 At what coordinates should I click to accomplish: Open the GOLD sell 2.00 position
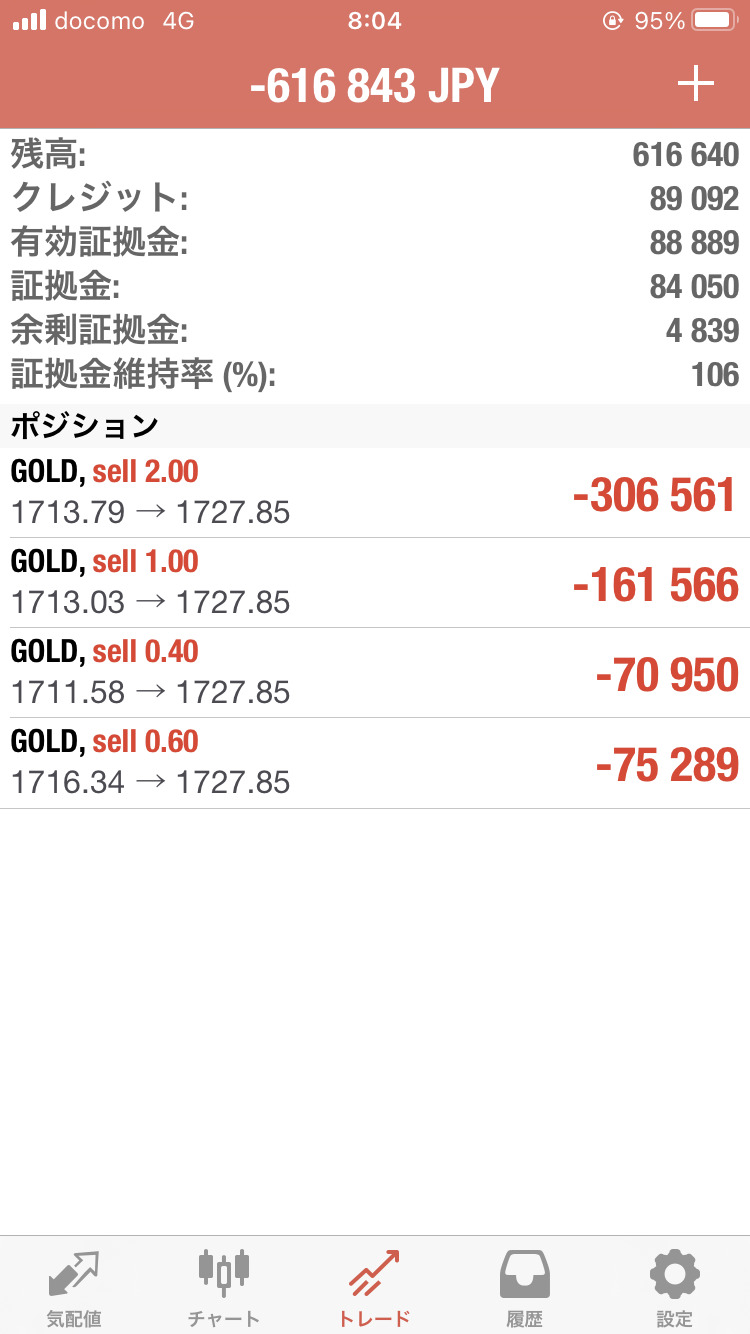[375, 493]
